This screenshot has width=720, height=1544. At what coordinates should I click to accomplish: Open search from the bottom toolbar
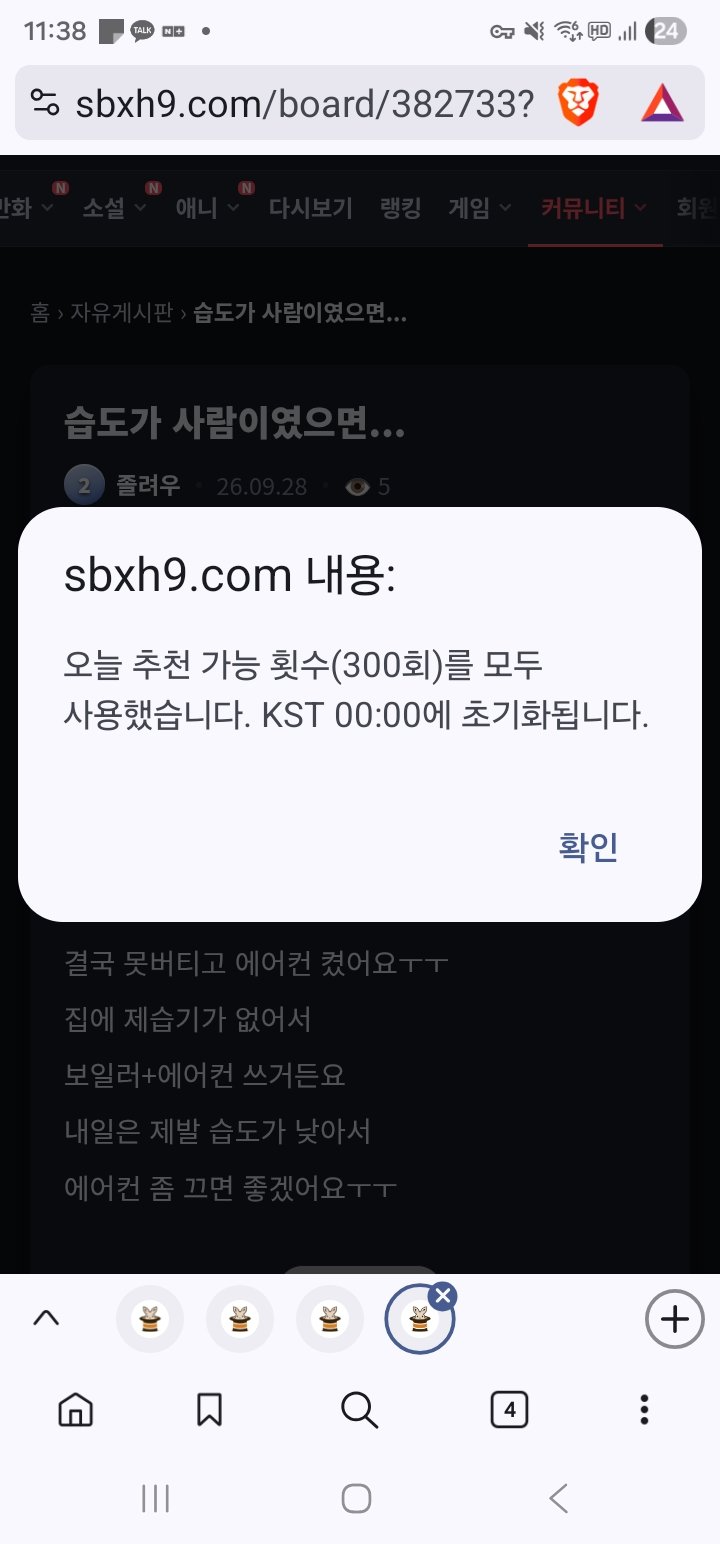tap(359, 1409)
